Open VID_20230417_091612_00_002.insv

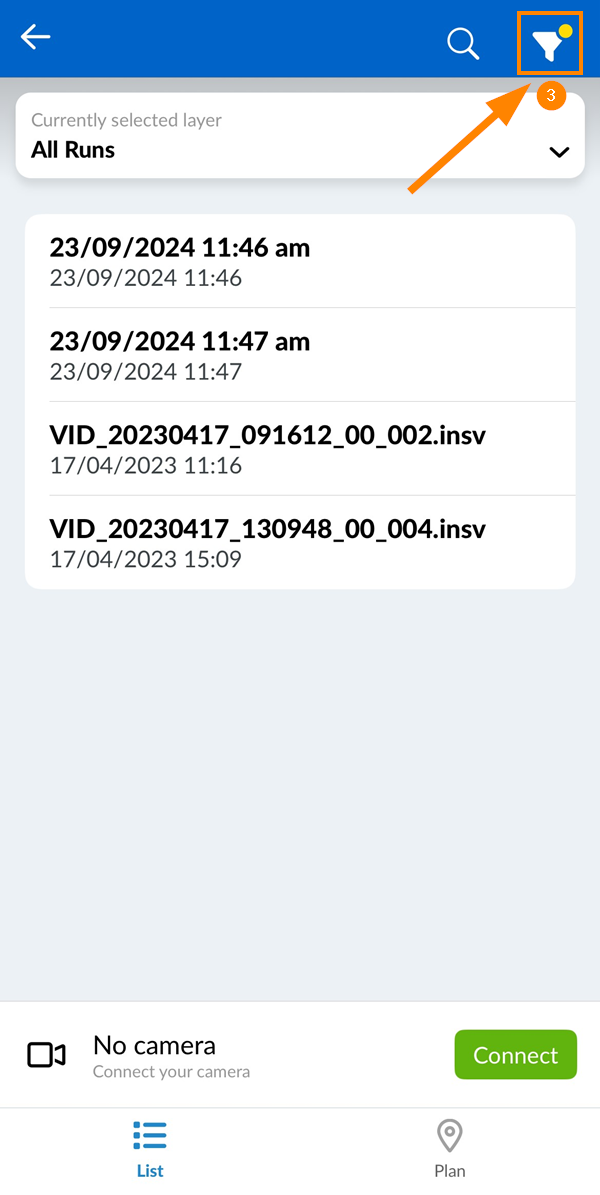pos(300,449)
